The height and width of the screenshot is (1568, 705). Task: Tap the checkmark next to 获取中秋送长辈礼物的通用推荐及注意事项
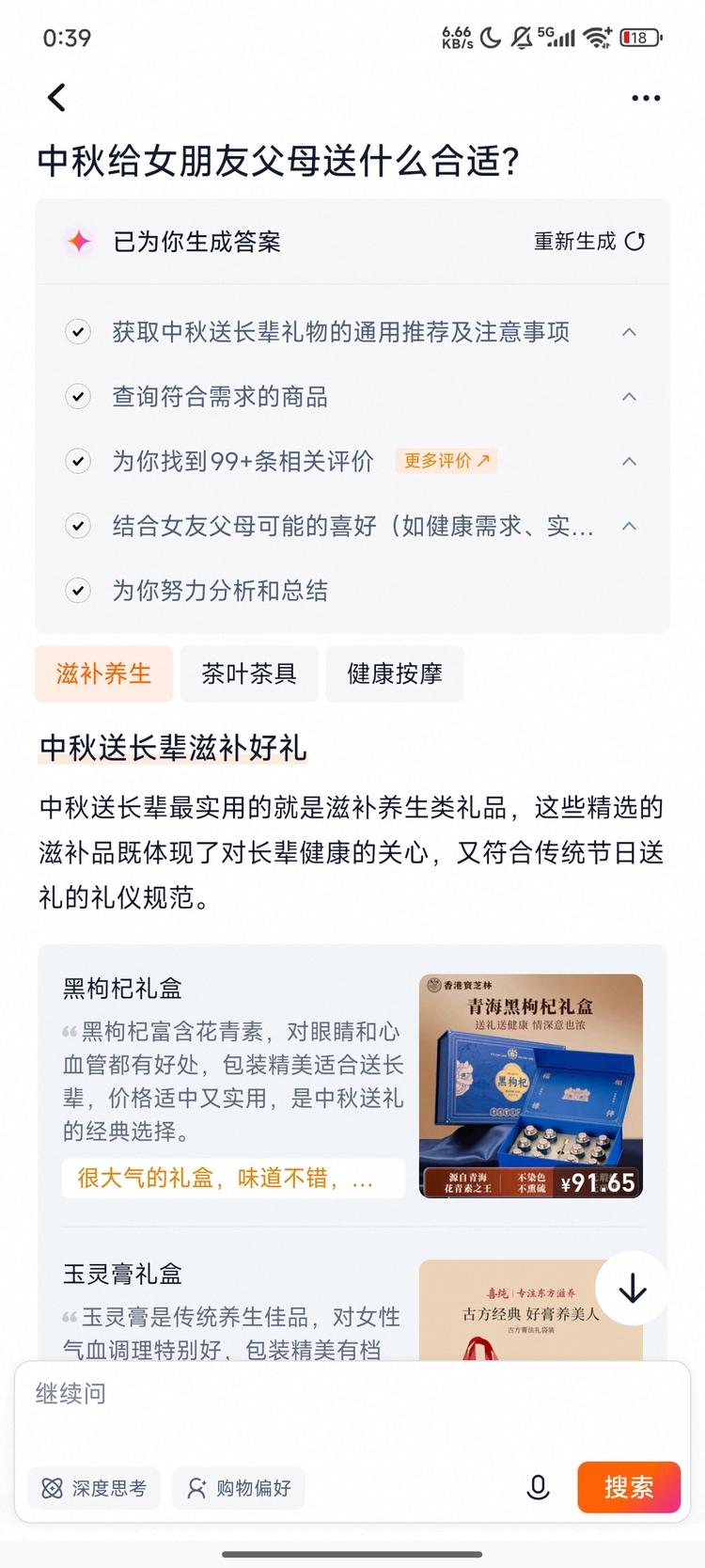78,331
